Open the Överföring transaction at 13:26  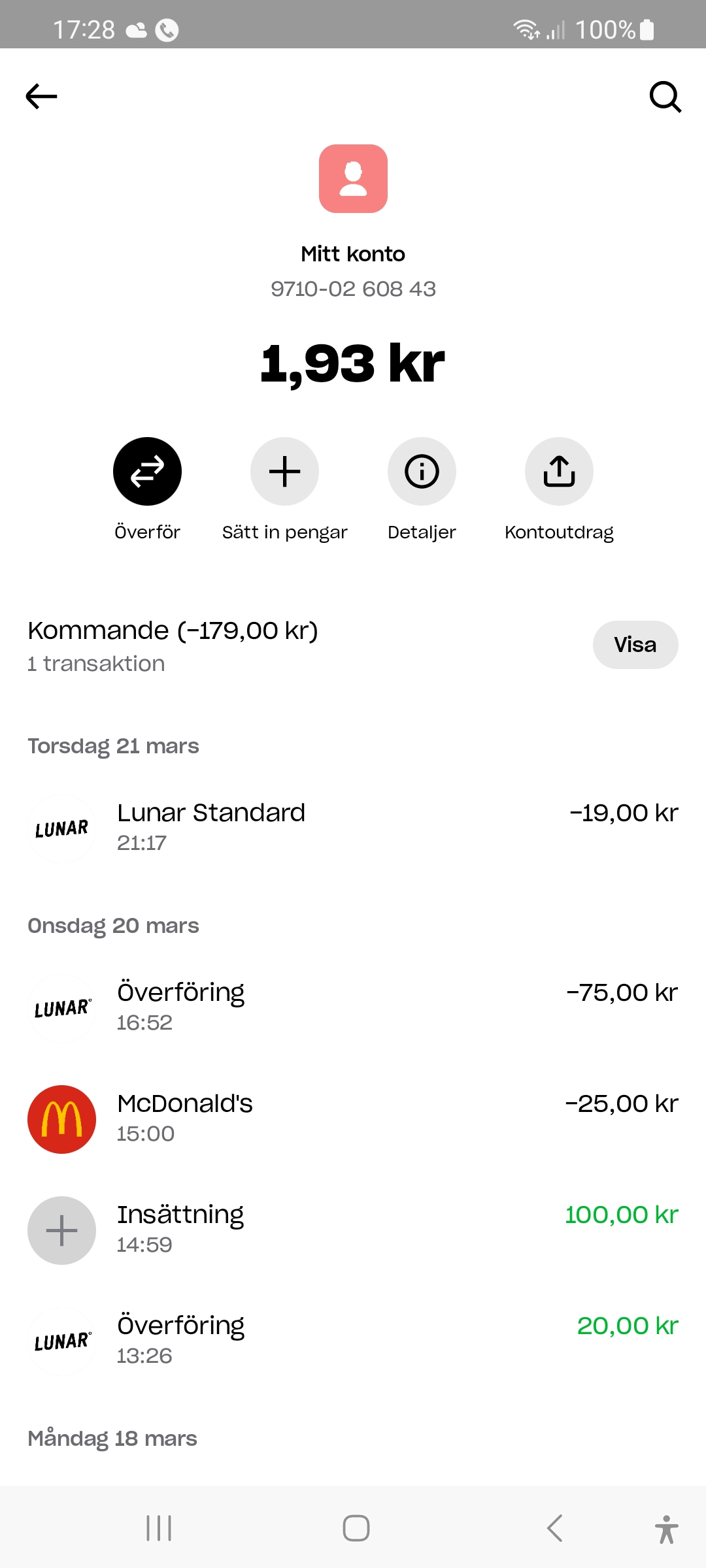coord(353,1340)
